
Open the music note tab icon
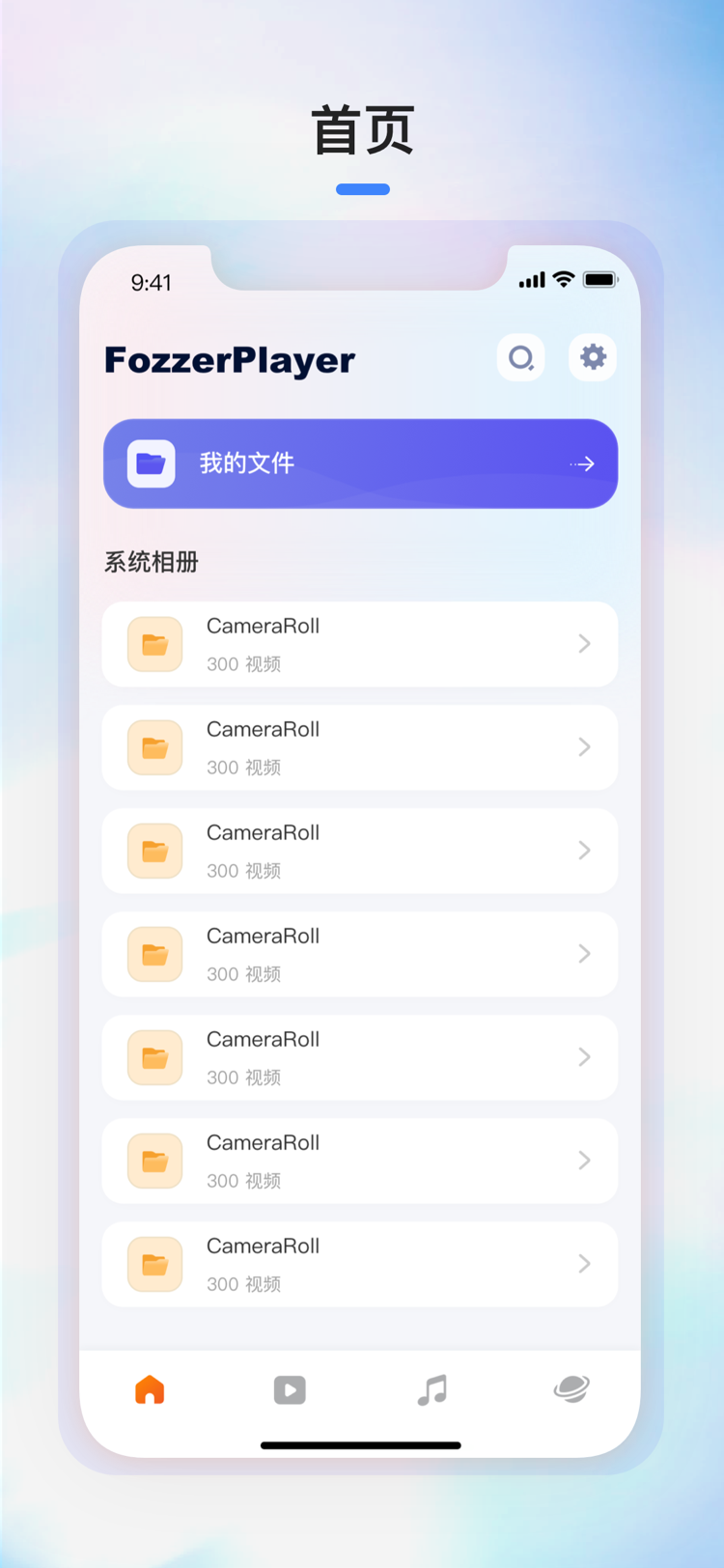coord(432,1389)
